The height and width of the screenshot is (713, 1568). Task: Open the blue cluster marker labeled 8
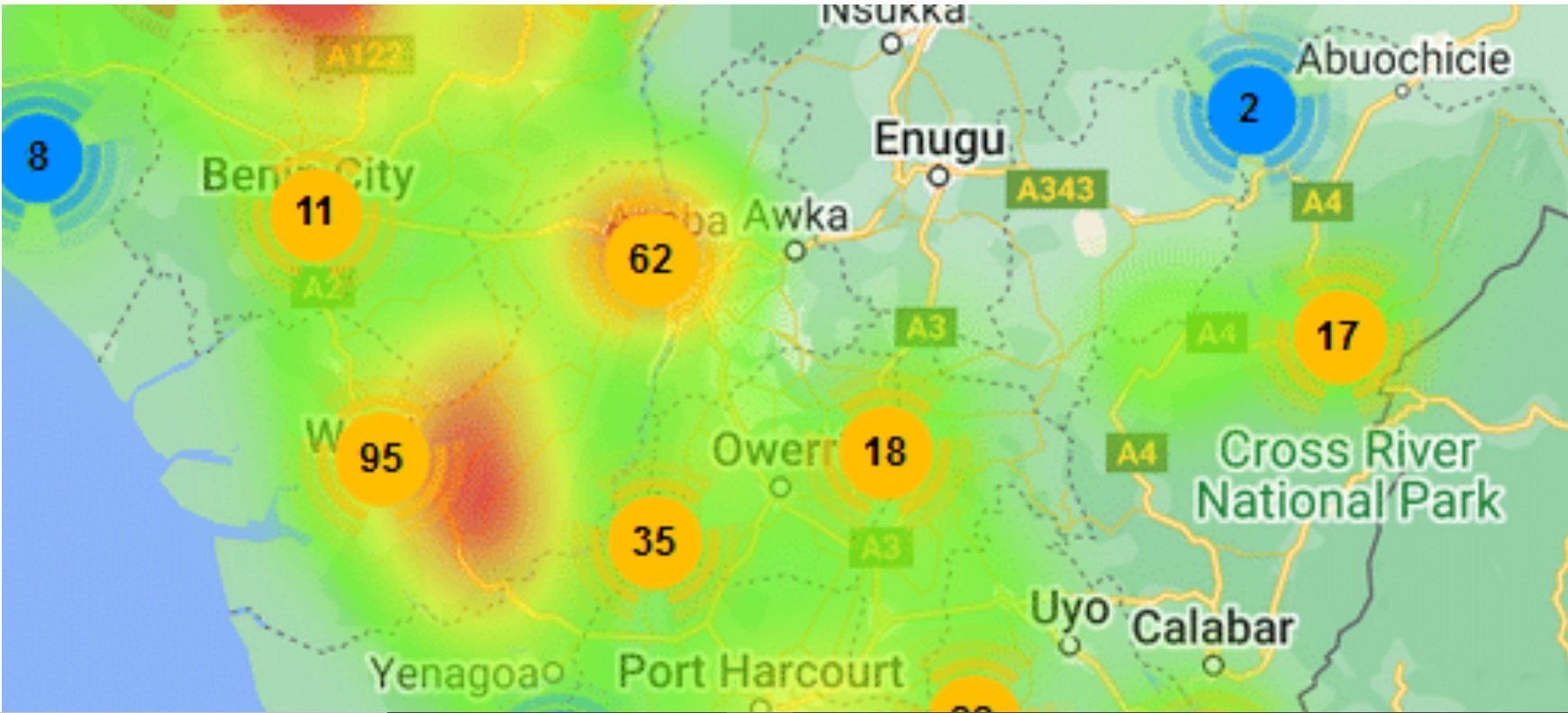coord(38,157)
